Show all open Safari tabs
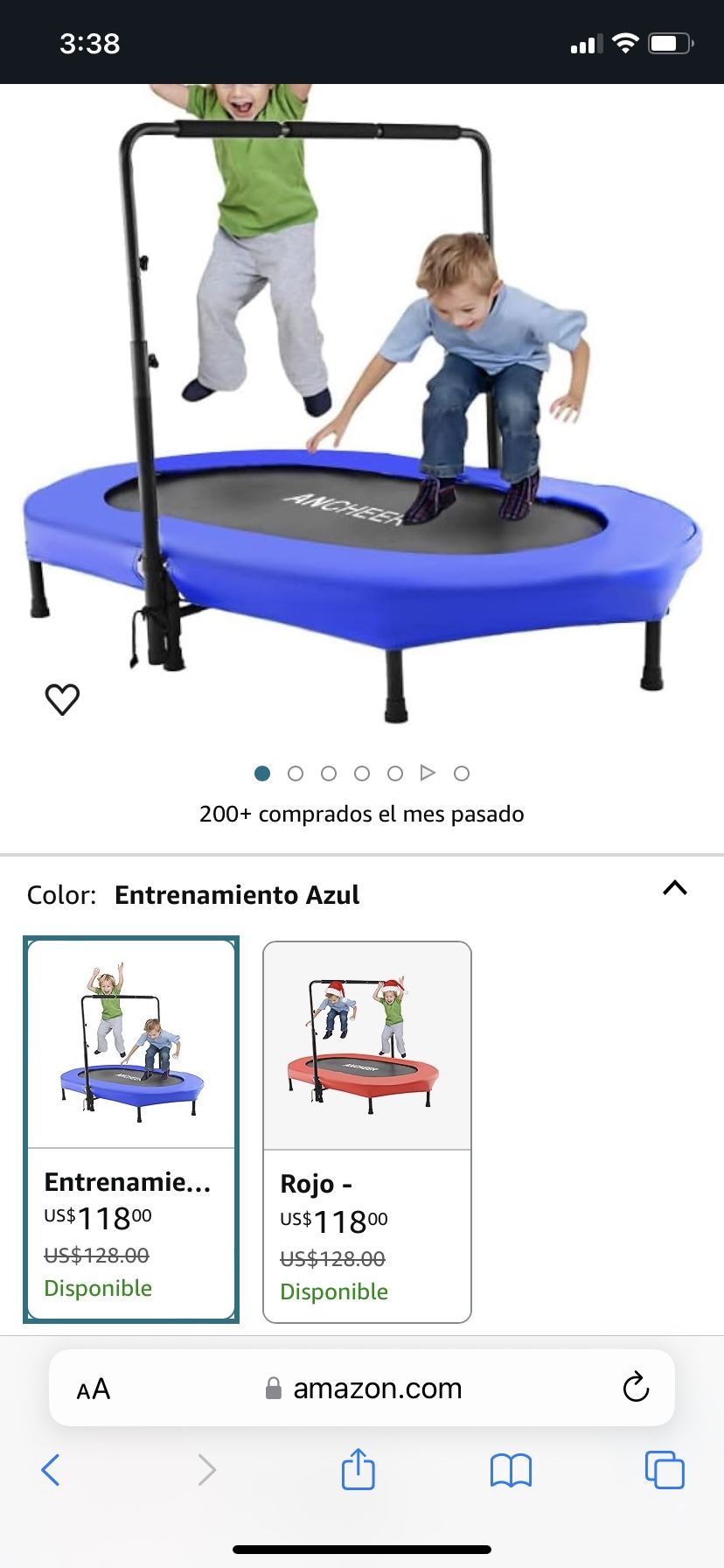 (x=665, y=1470)
